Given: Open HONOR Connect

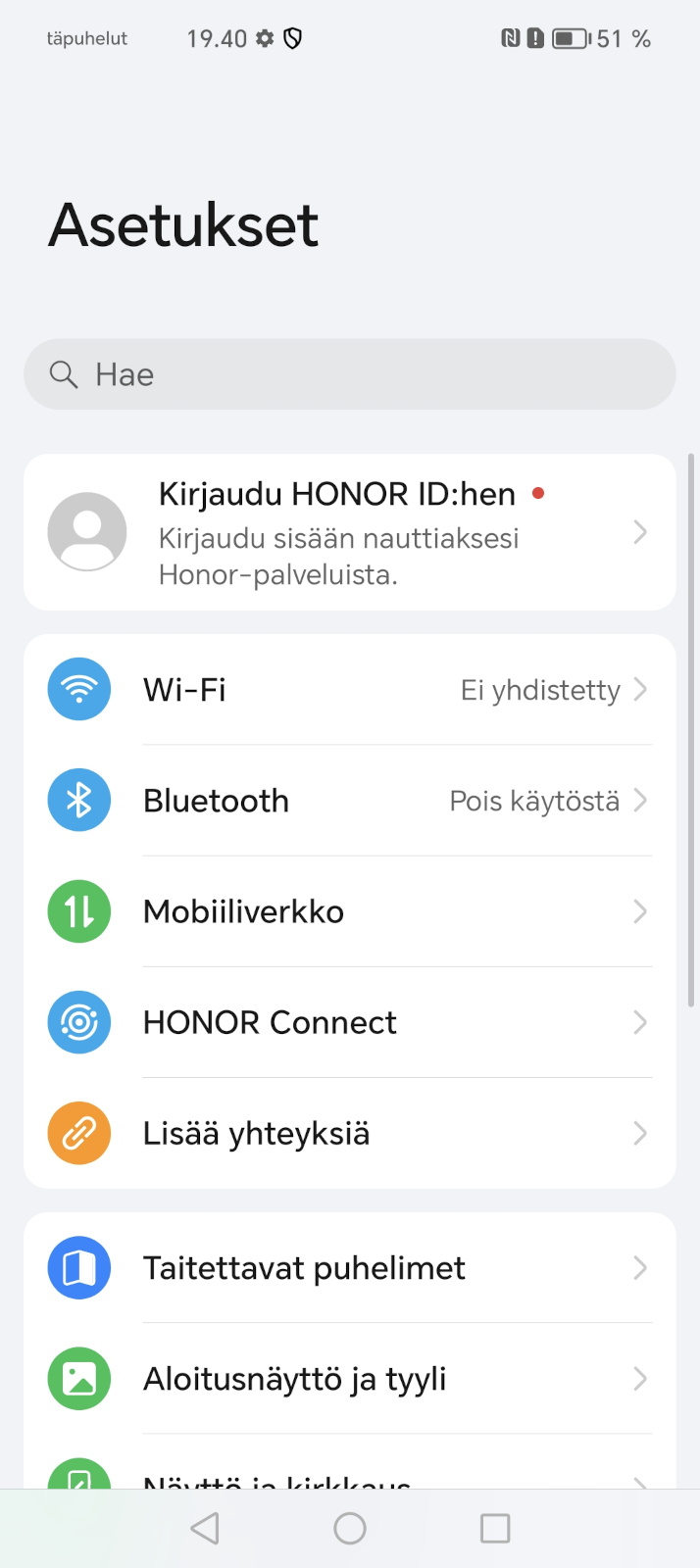Looking at the screenshot, I should coord(349,1022).
